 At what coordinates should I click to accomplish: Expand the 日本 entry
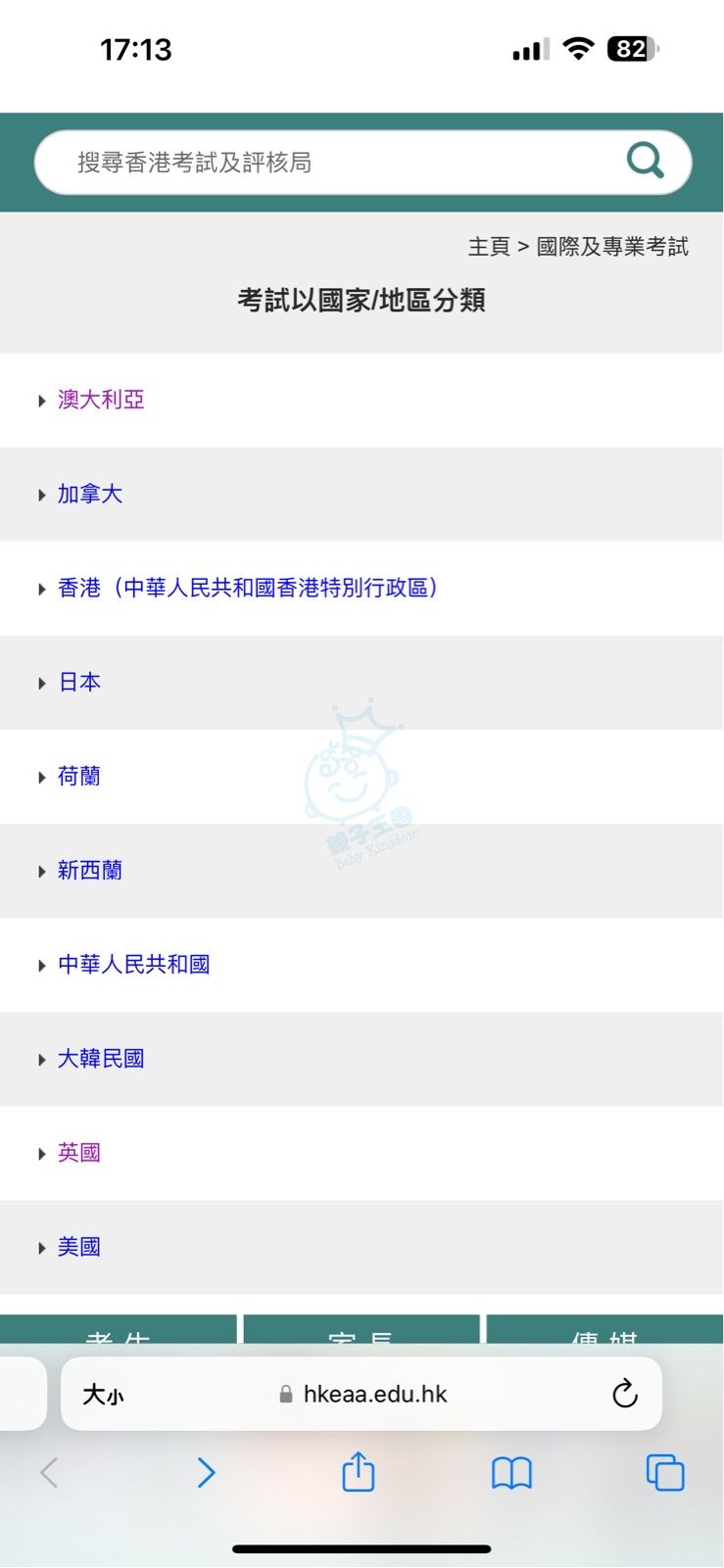(79, 682)
